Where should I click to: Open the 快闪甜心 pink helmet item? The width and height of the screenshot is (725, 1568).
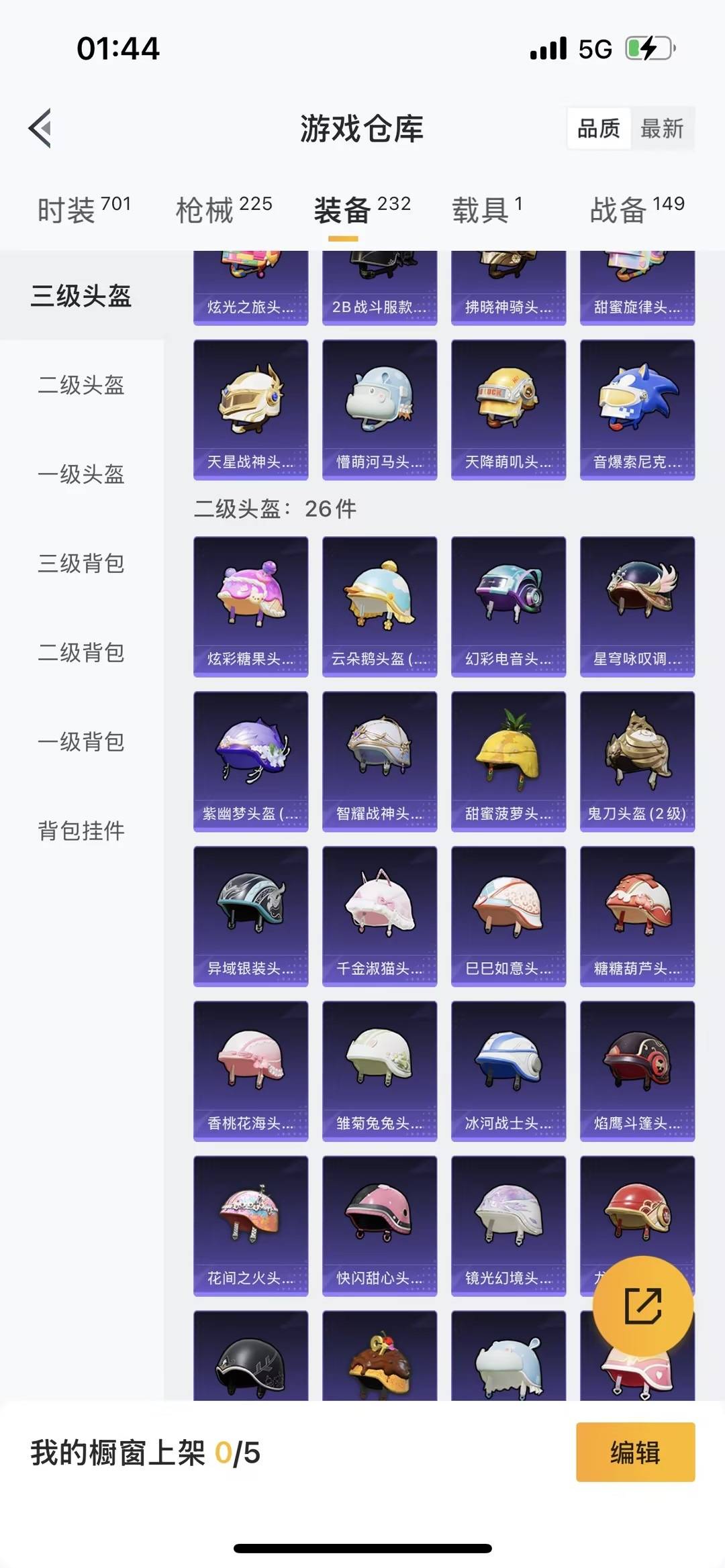point(379,1224)
